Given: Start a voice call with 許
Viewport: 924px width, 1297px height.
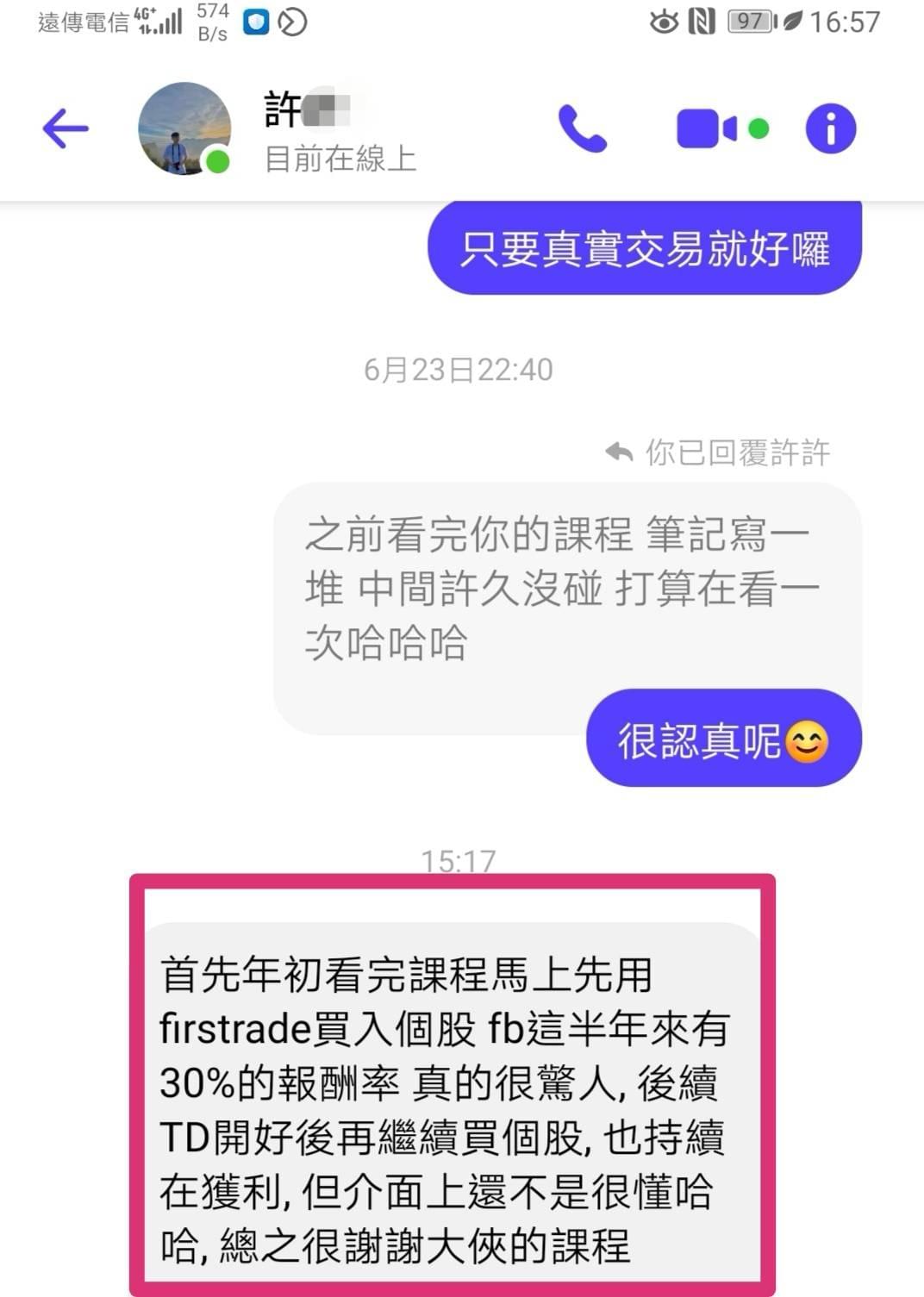Looking at the screenshot, I should coord(583,129).
